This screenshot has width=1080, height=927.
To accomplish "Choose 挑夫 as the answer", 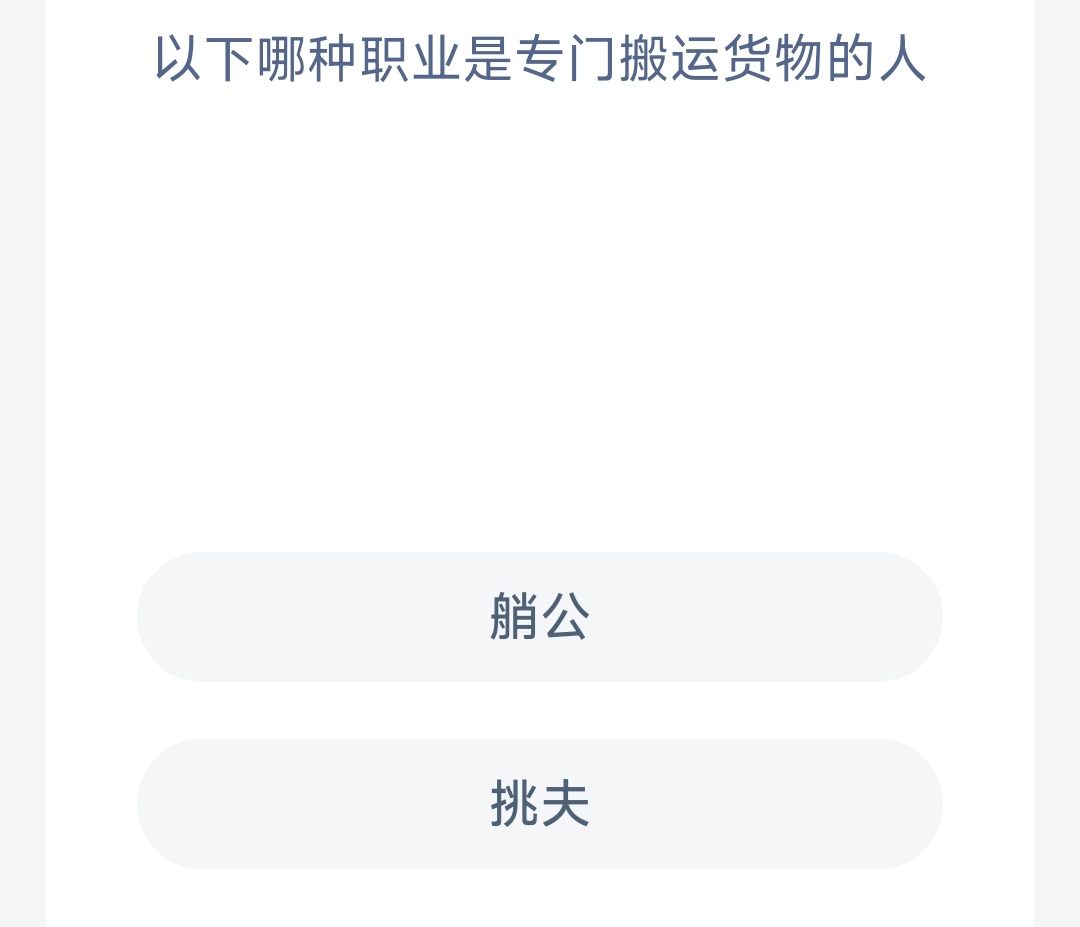I will click(x=540, y=803).
